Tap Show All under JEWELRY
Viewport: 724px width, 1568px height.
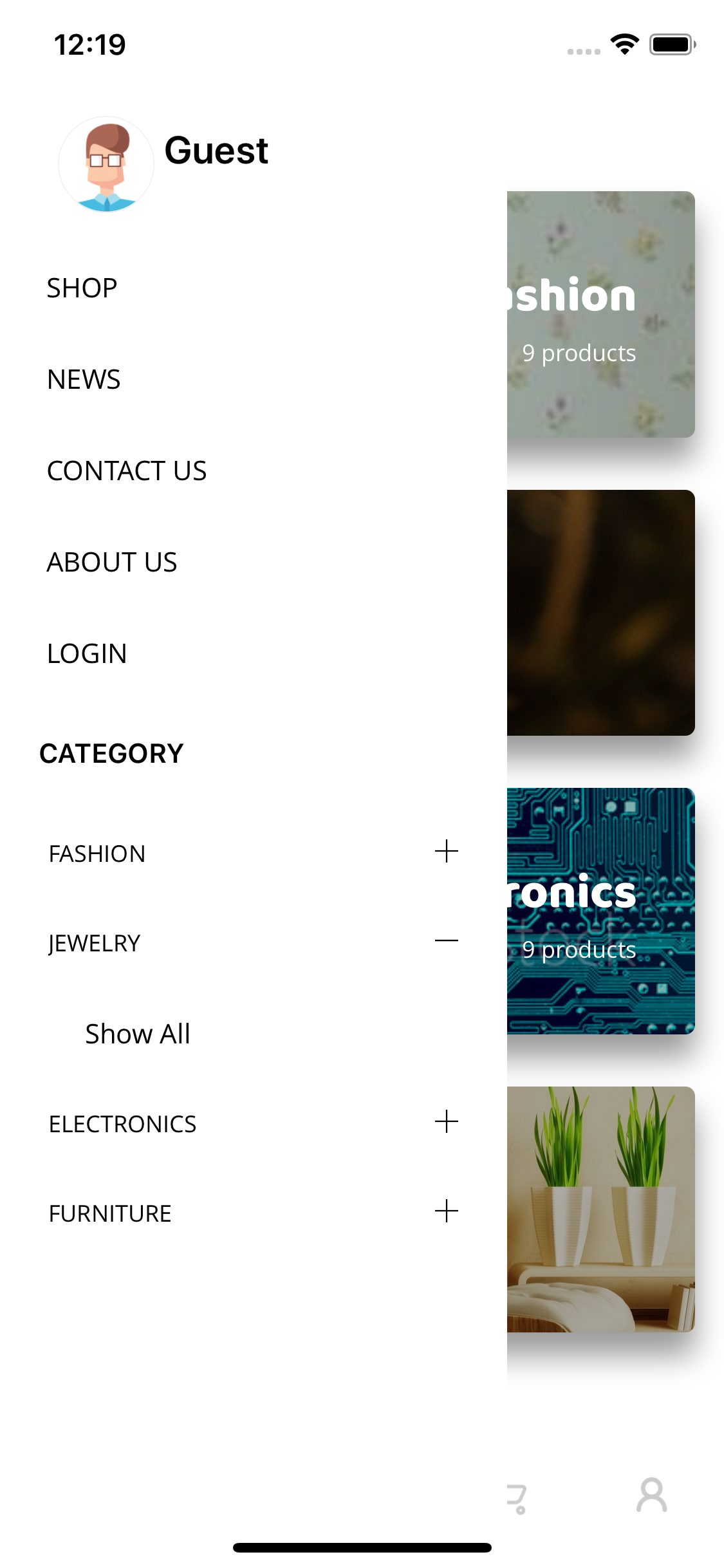coord(136,1033)
